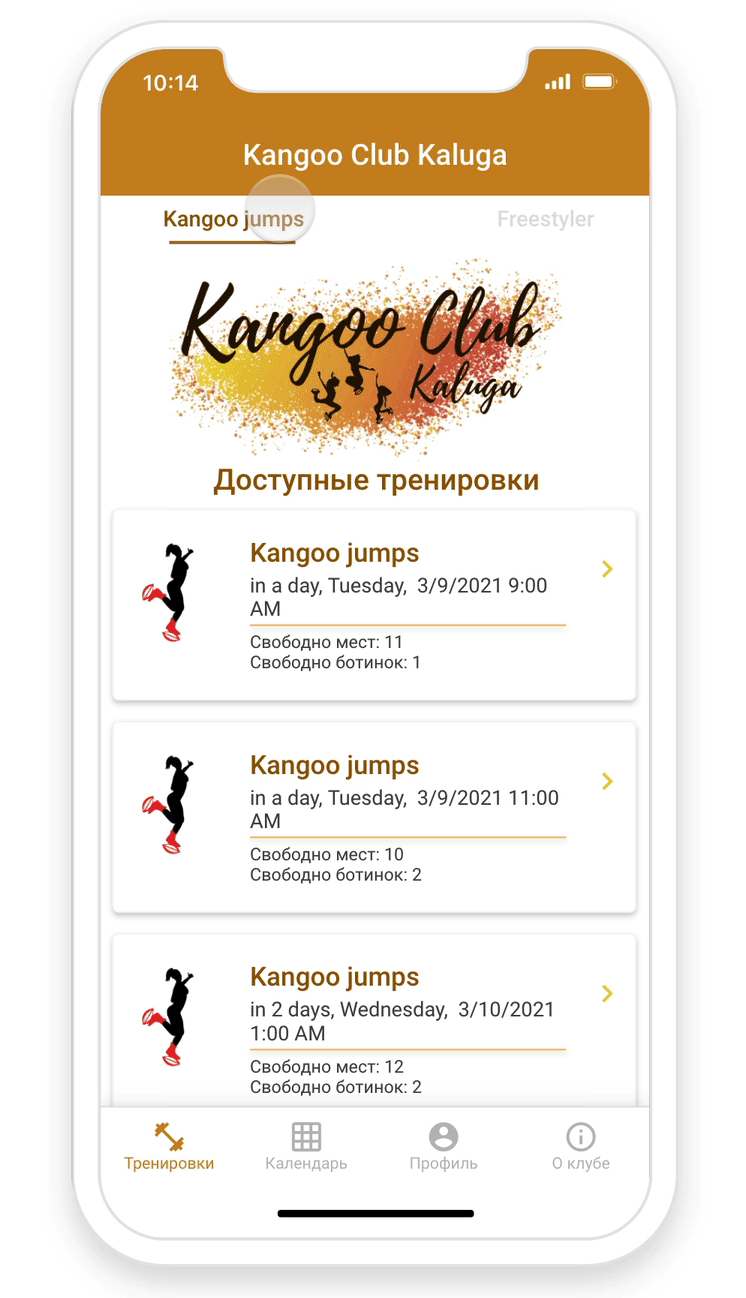This screenshot has width=746, height=1298.
Task: Open the Календарь tab
Action: pos(306,1146)
